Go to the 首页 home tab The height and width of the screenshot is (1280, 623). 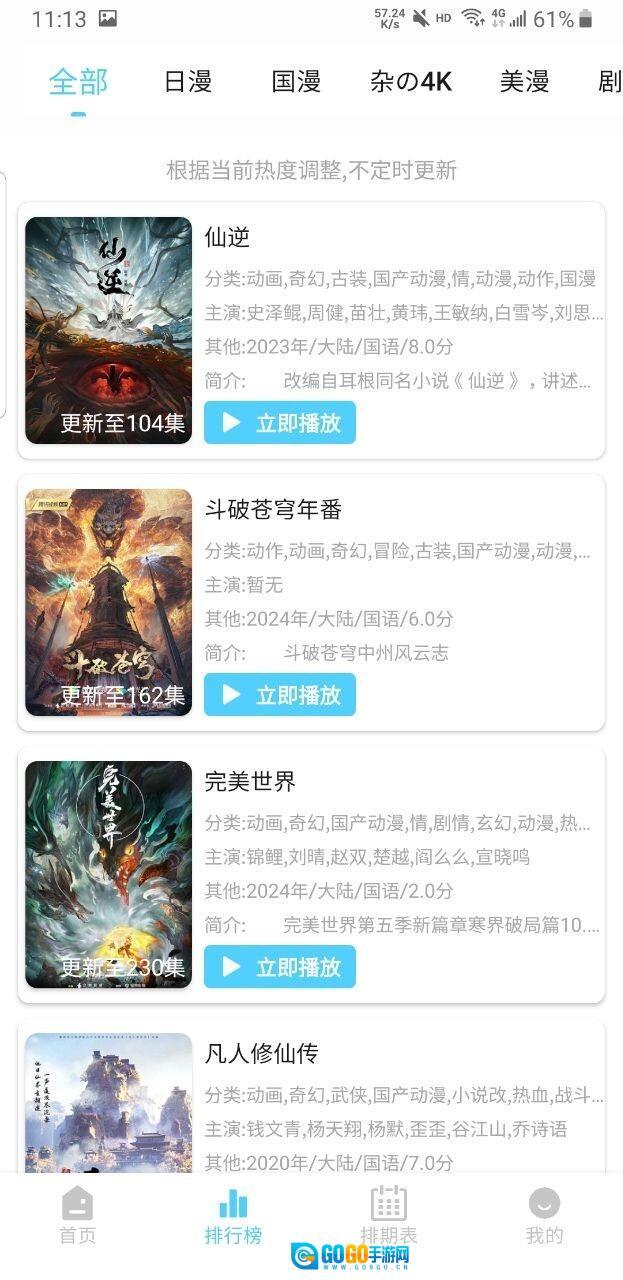coord(78,1215)
